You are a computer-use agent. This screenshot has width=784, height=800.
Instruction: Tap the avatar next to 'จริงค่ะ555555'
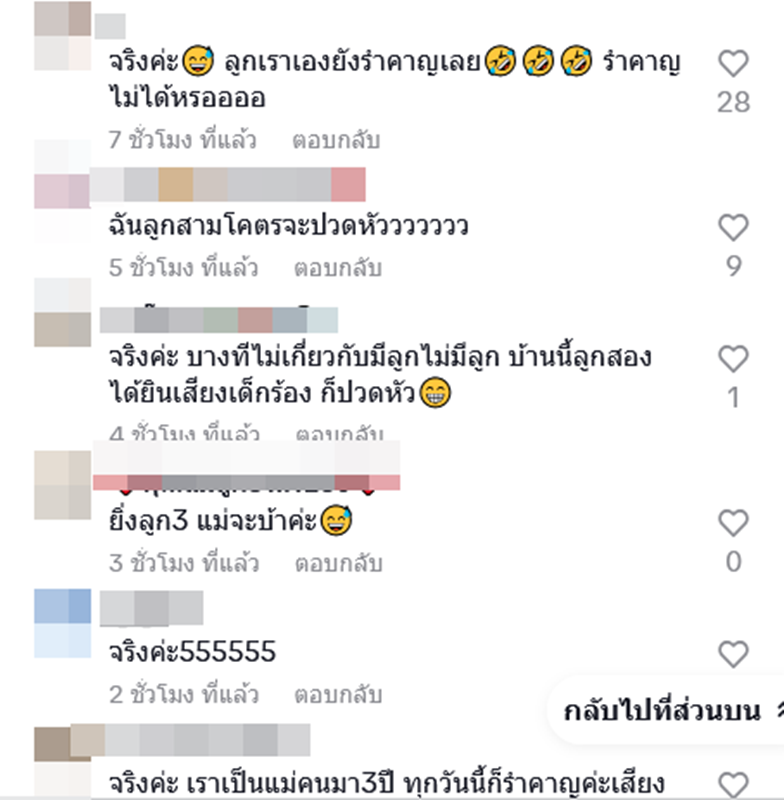tap(62, 615)
